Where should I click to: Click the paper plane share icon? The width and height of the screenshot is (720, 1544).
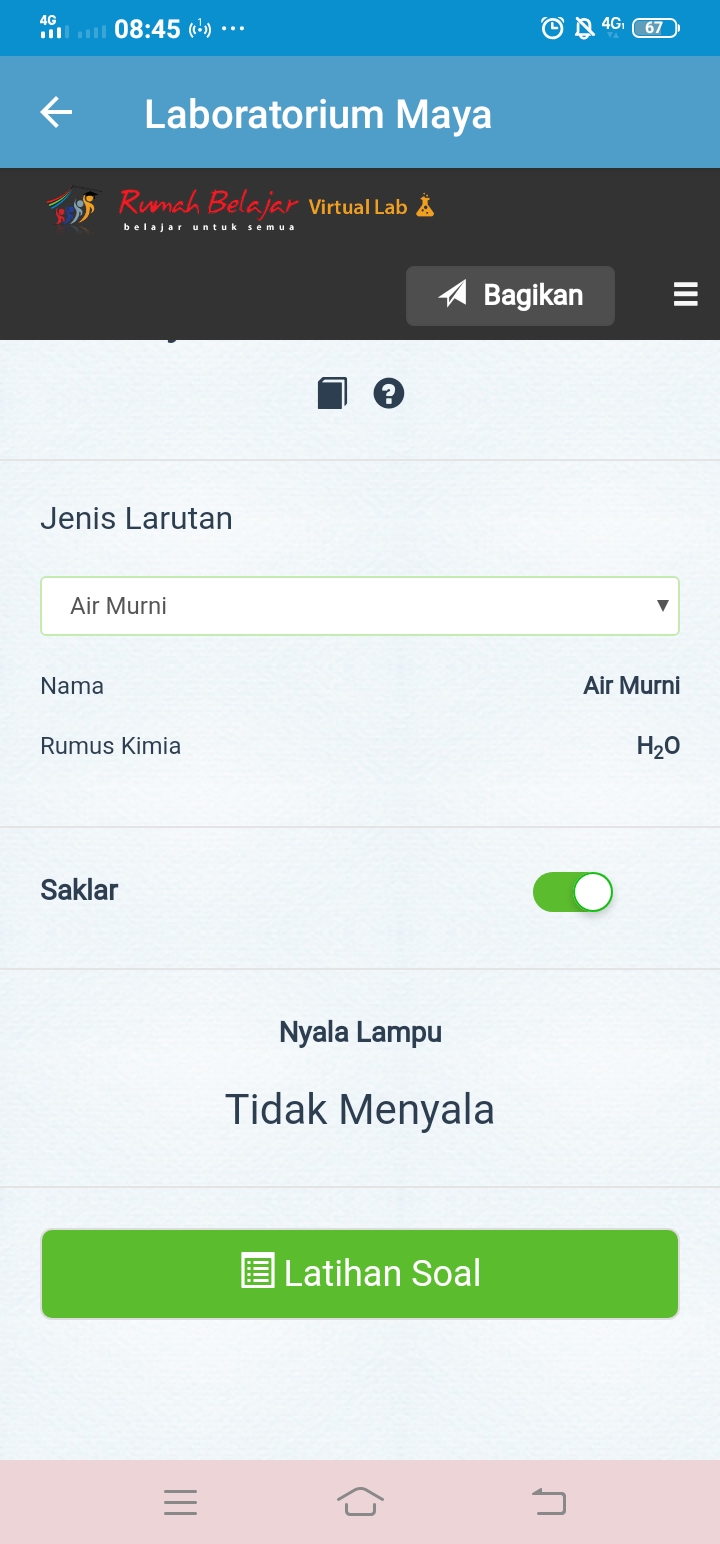click(x=453, y=295)
